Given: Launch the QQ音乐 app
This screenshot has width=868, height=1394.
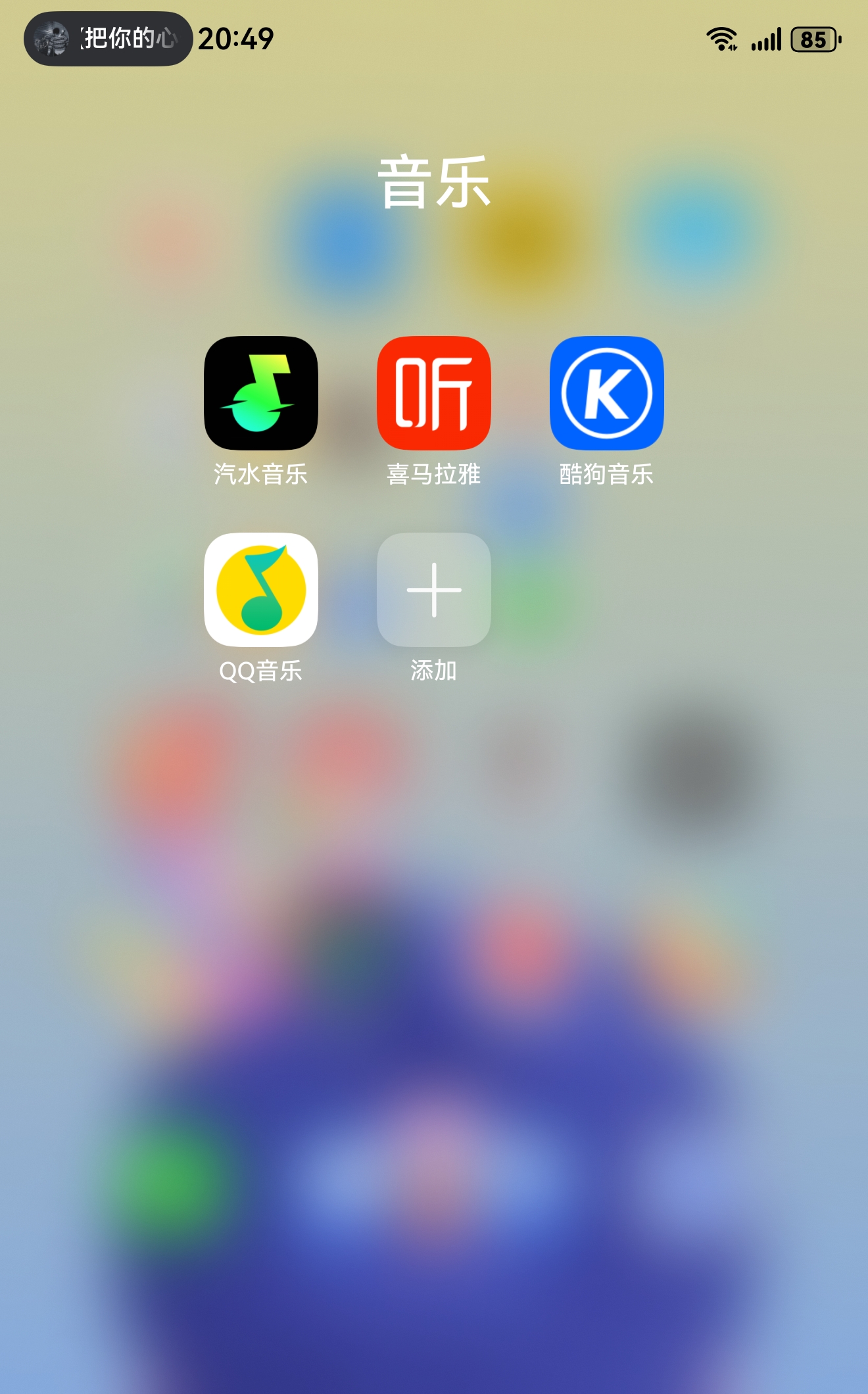Looking at the screenshot, I should (261, 590).
